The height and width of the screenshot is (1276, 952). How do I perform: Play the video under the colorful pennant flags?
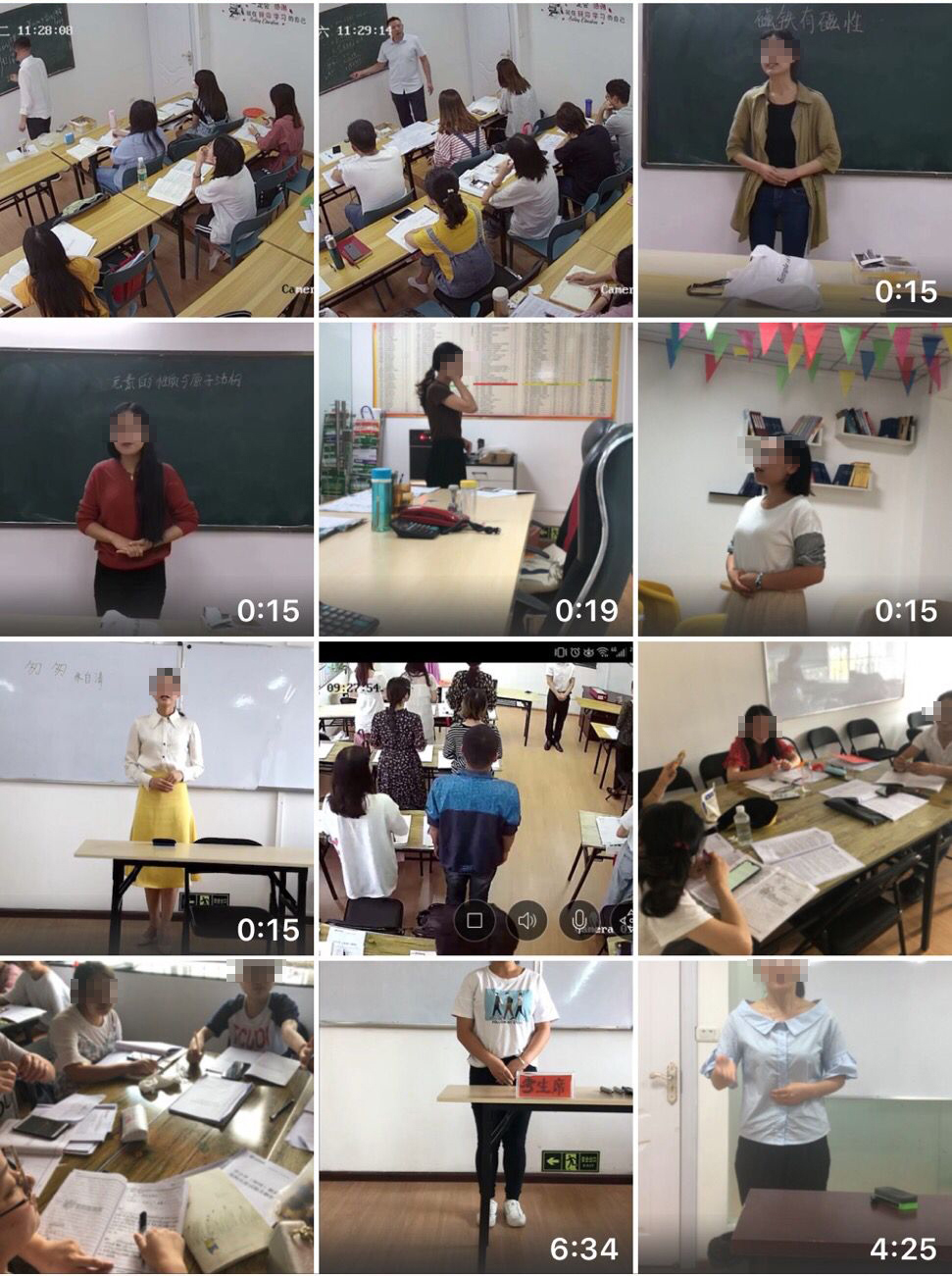click(x=794, y=479)
